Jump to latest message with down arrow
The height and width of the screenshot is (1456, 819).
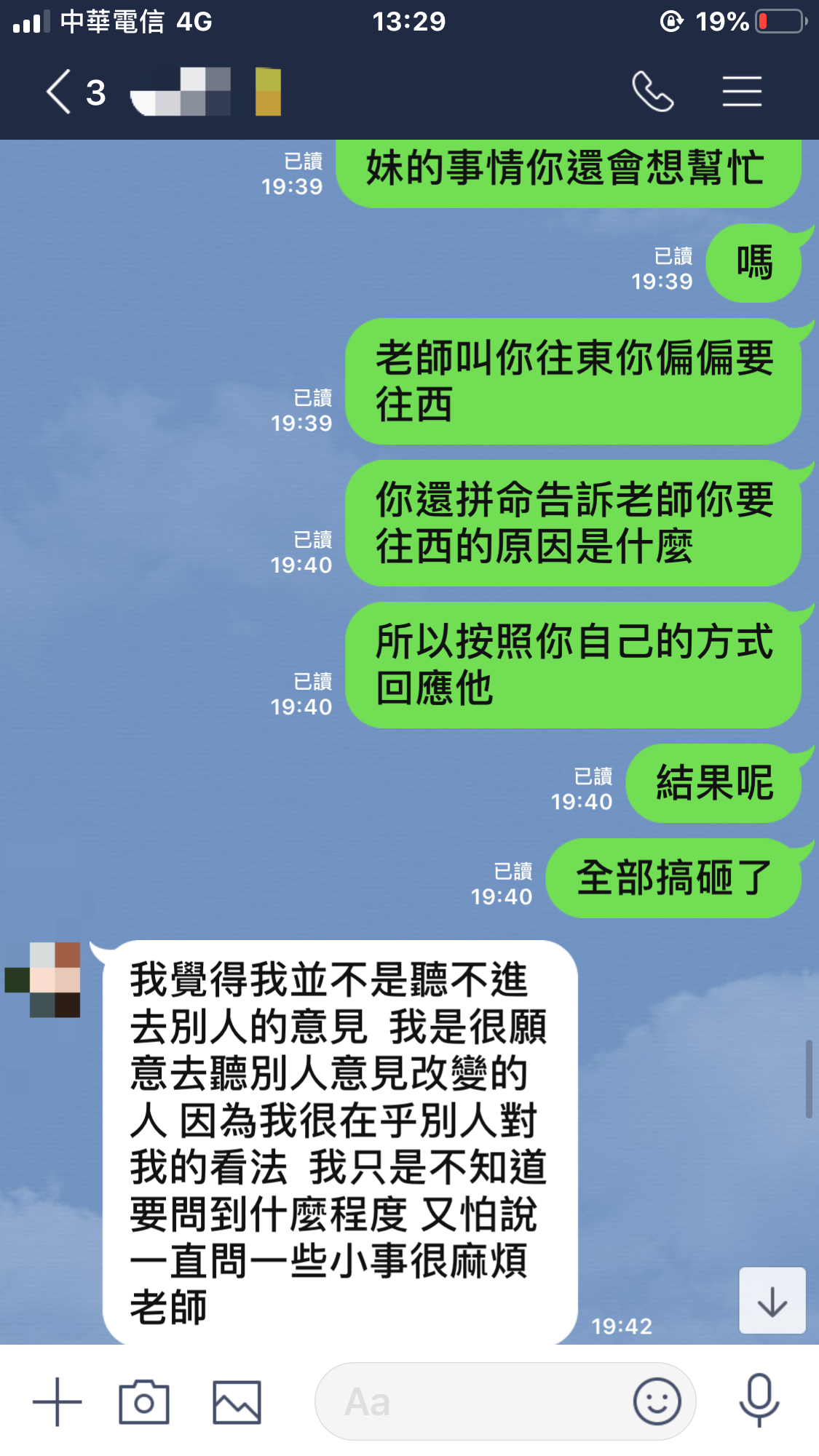772,1301
